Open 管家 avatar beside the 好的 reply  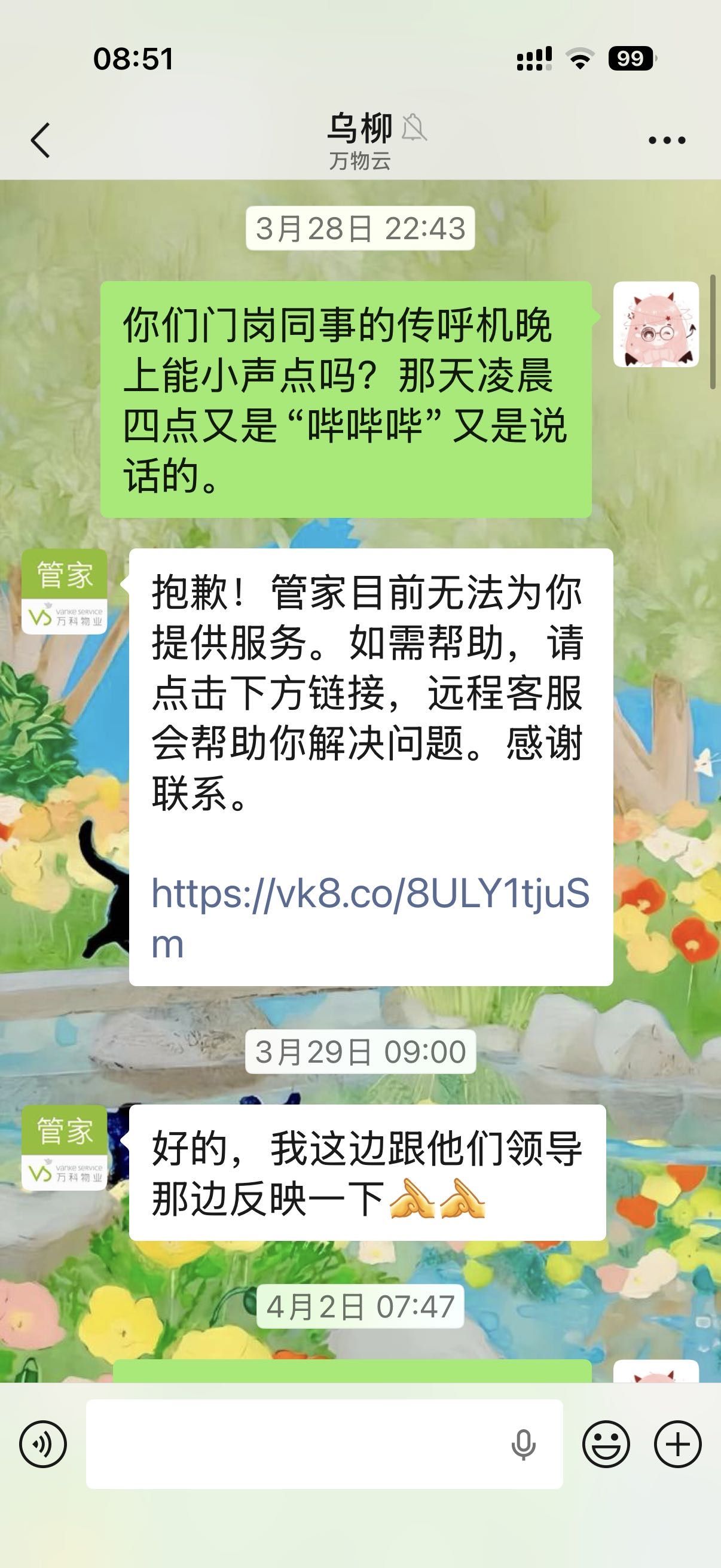coord(65,1148)
